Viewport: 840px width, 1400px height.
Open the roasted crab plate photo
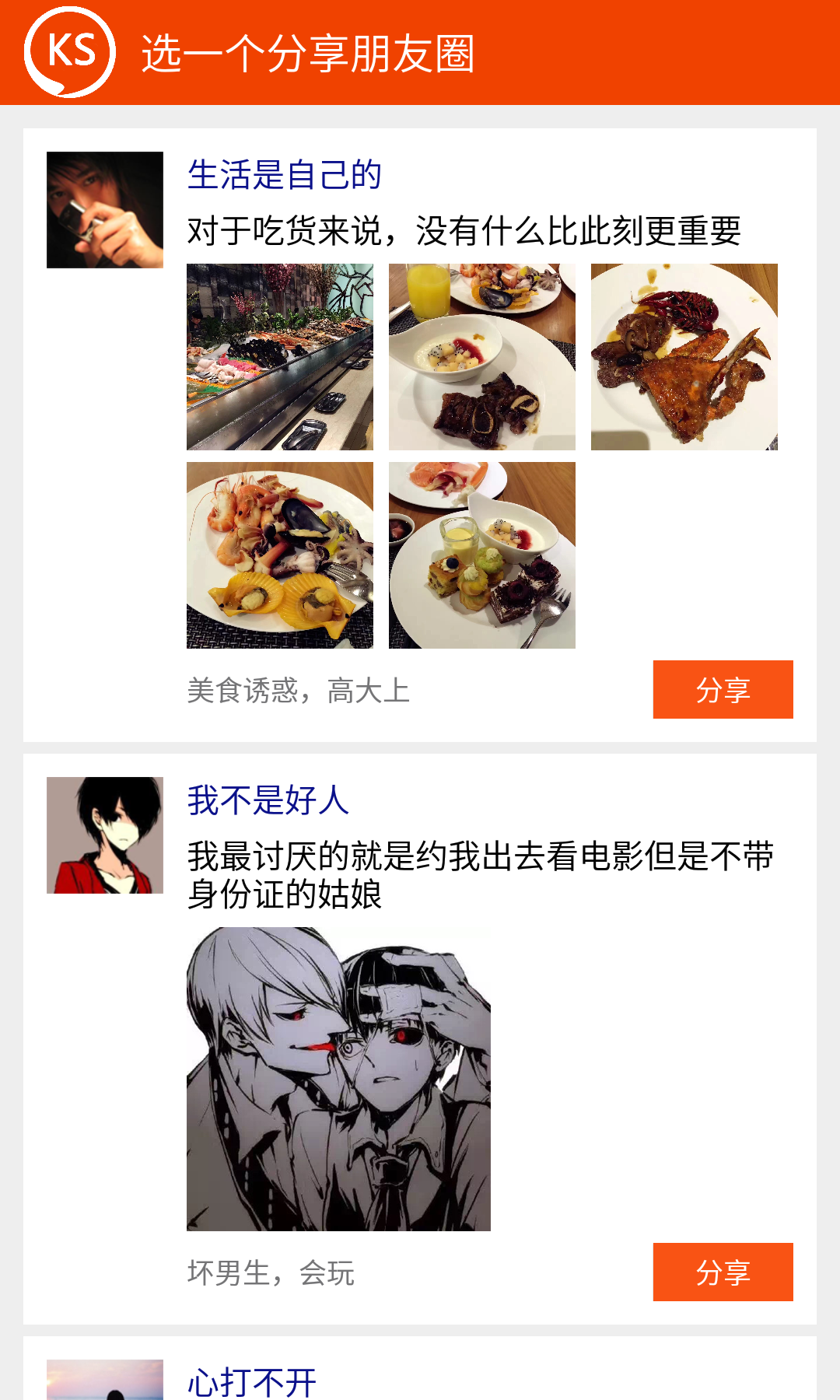(684, 357)
